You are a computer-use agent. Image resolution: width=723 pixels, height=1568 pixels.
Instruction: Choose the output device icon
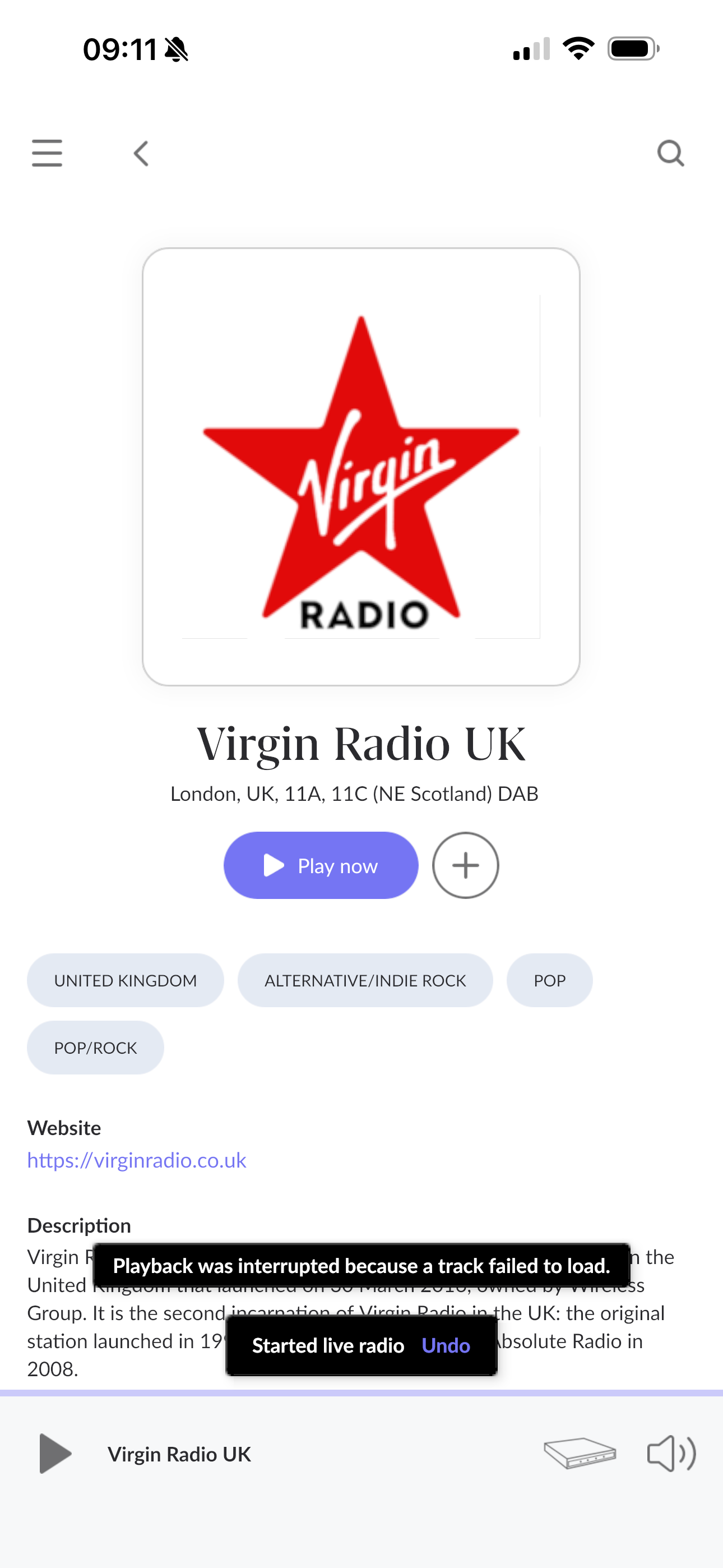point(580,1454)
